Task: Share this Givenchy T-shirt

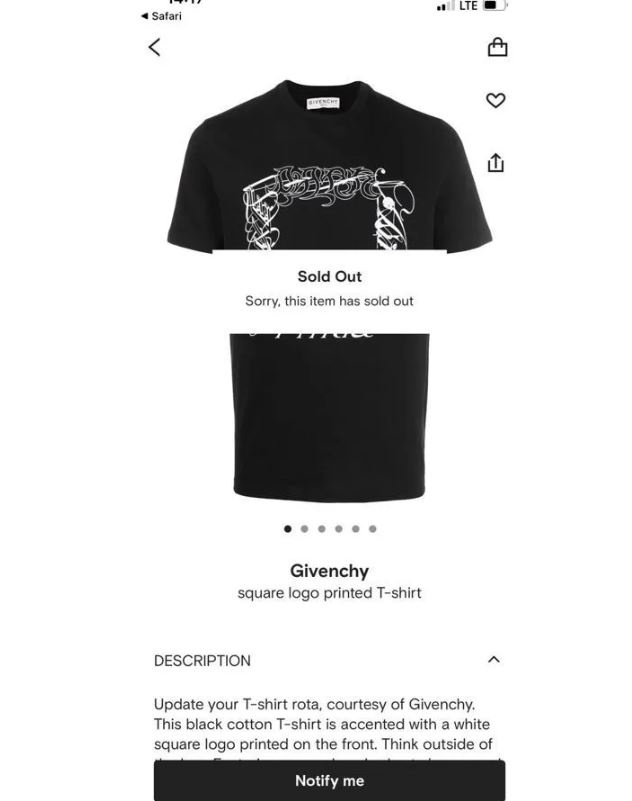Action: click(495, 162)
